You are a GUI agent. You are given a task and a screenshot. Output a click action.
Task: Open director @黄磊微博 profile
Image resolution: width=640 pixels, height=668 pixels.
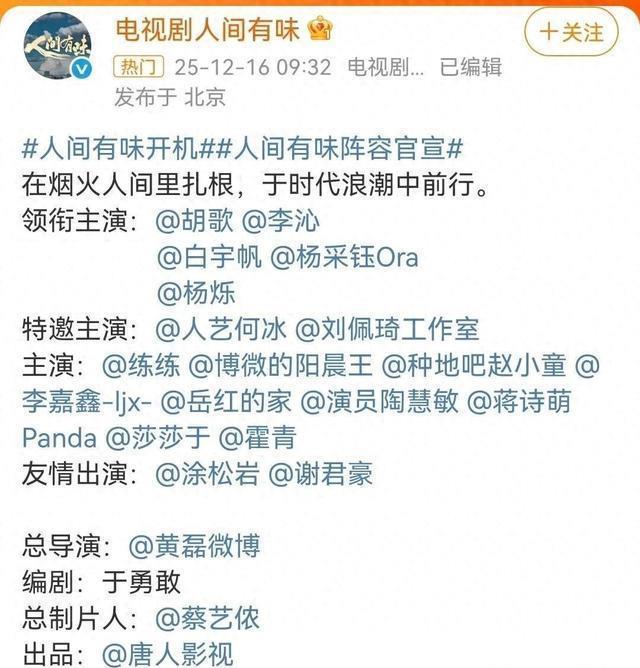click(194, 546)
